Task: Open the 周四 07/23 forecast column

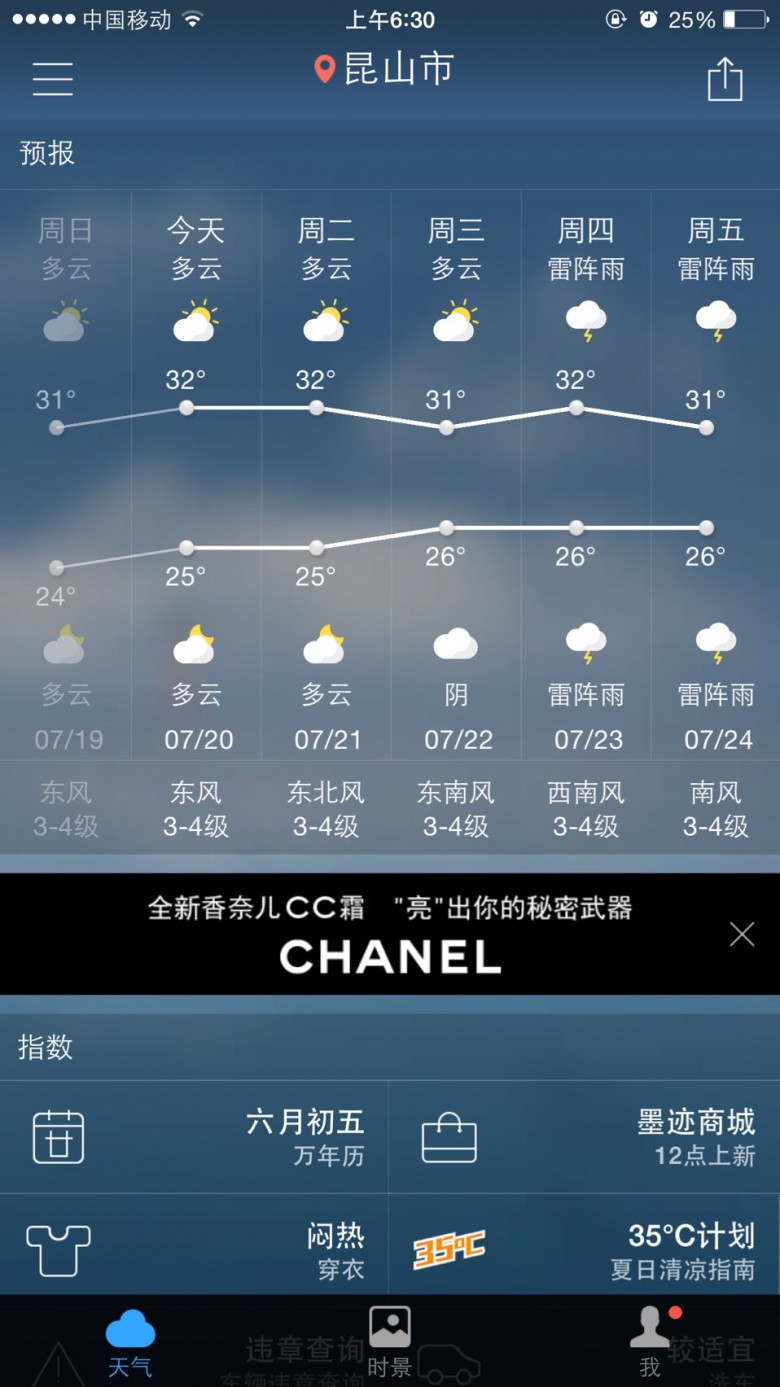Action: (586, 475)
